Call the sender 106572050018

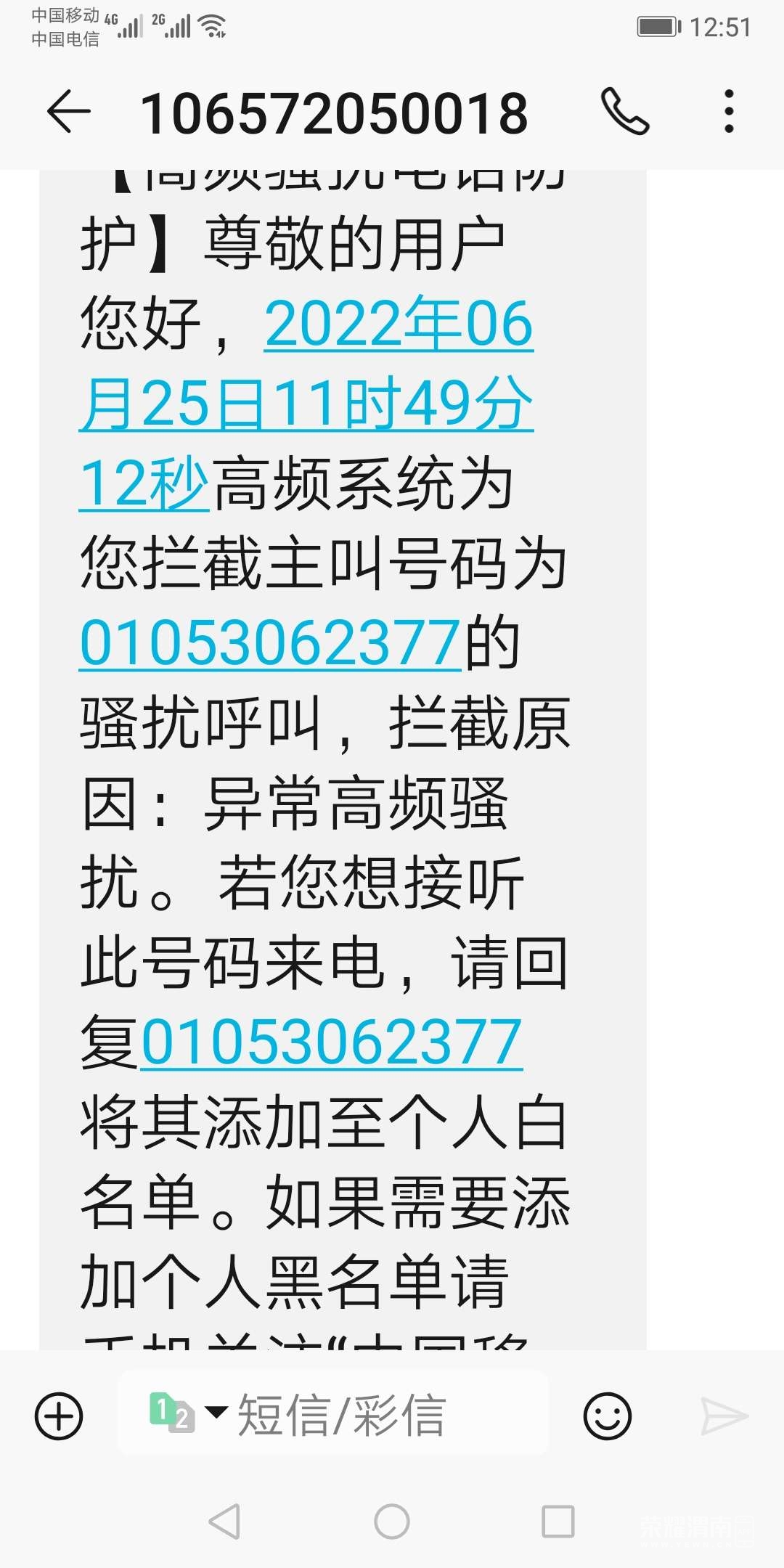[624, 112]
